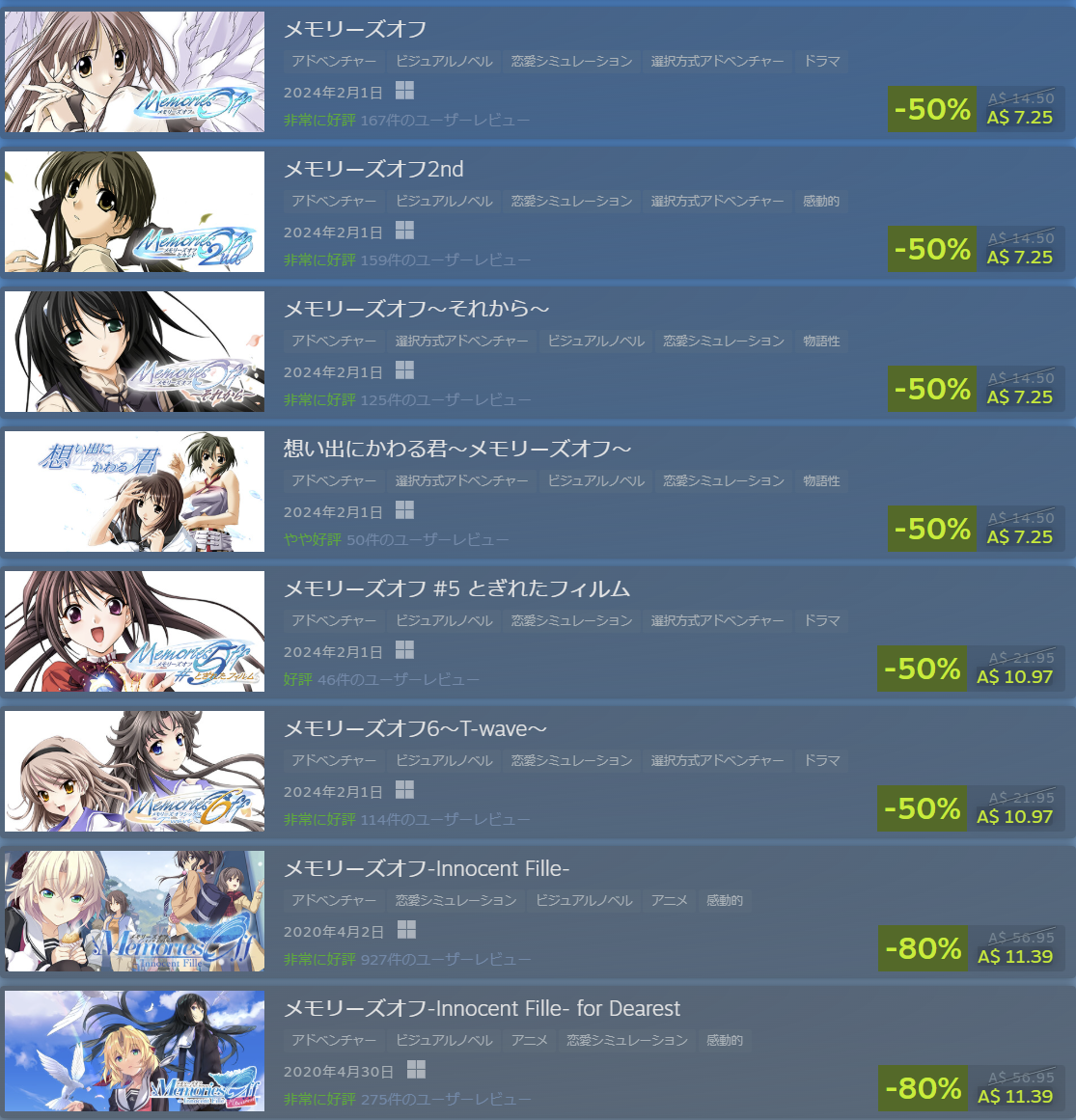Open メモリーズオフ6～T-wave～ listing
Viewport: 1076px width, 1120px height.
[x=538, y=772]
